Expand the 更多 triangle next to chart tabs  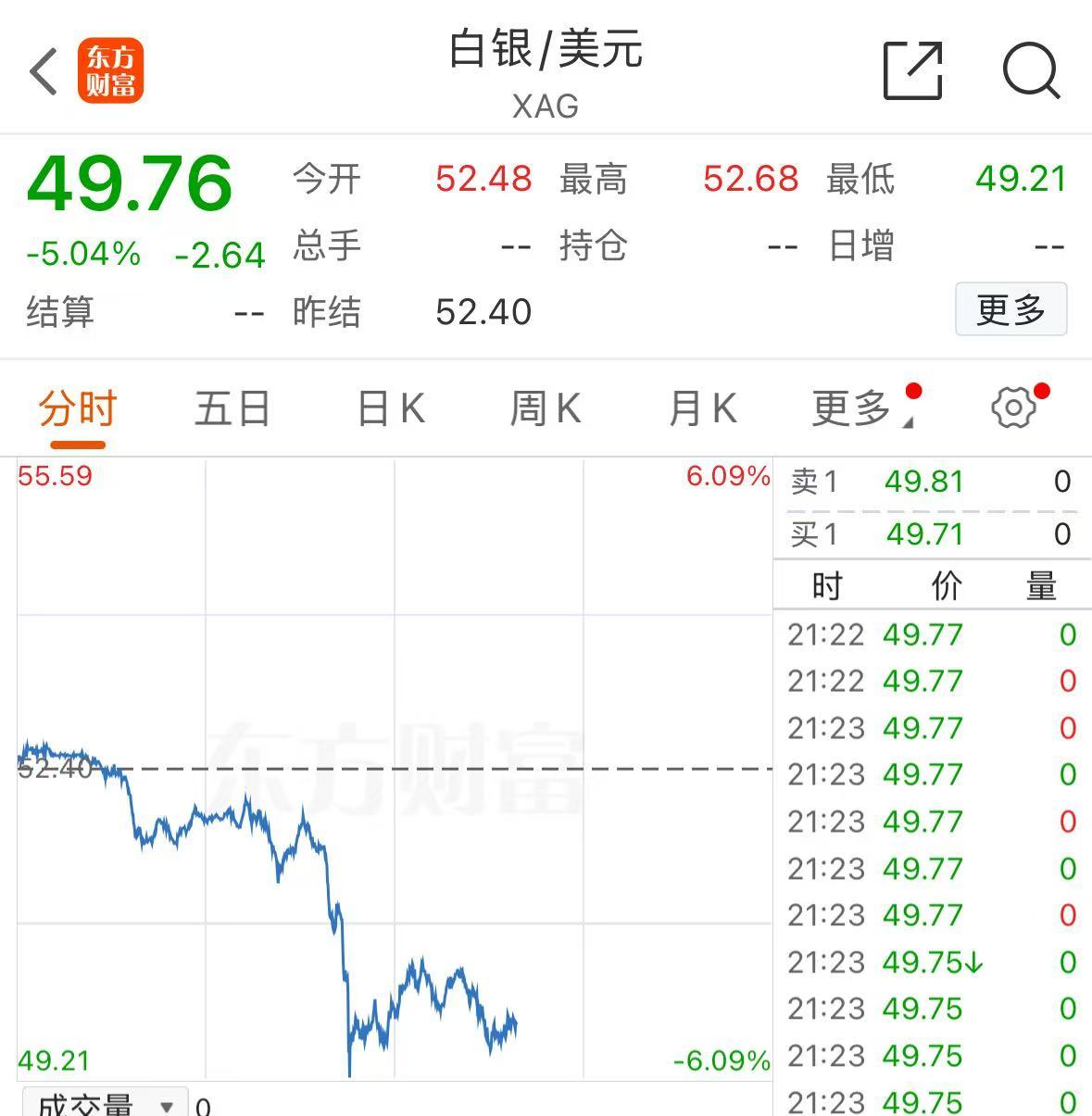tap(910, 421)
